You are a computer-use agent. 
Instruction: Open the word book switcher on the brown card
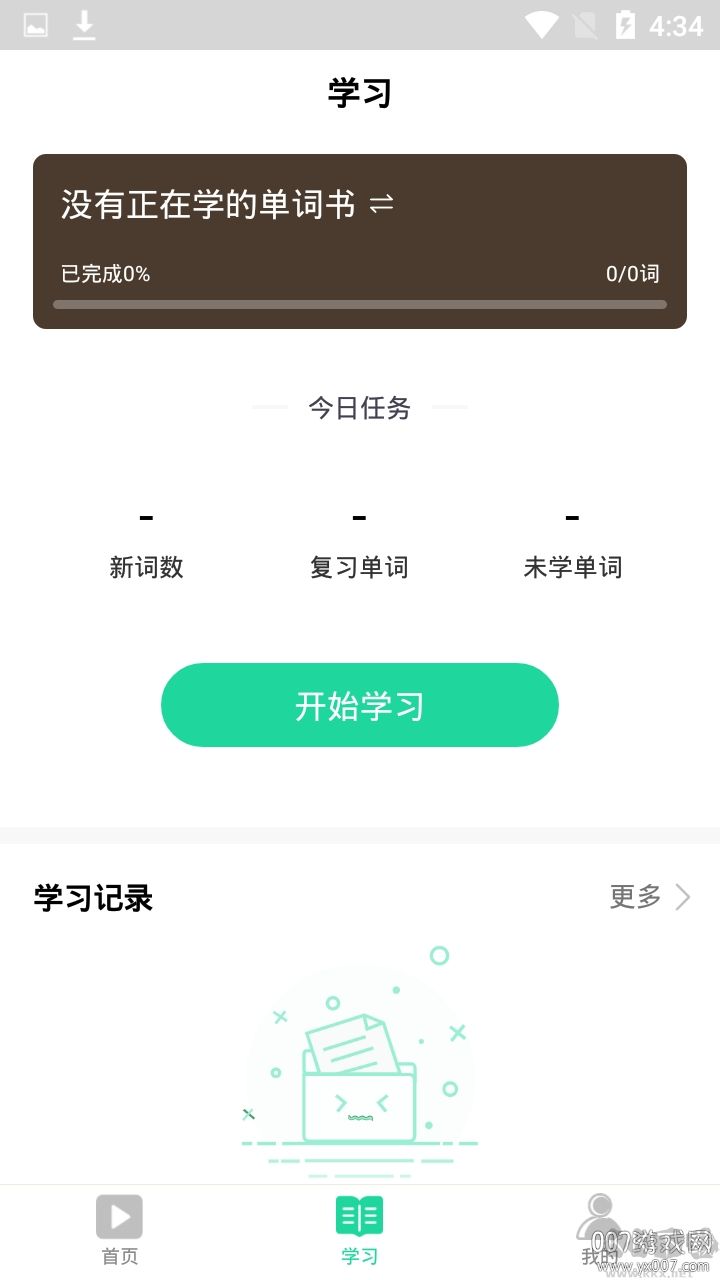(x=383, y=204)
